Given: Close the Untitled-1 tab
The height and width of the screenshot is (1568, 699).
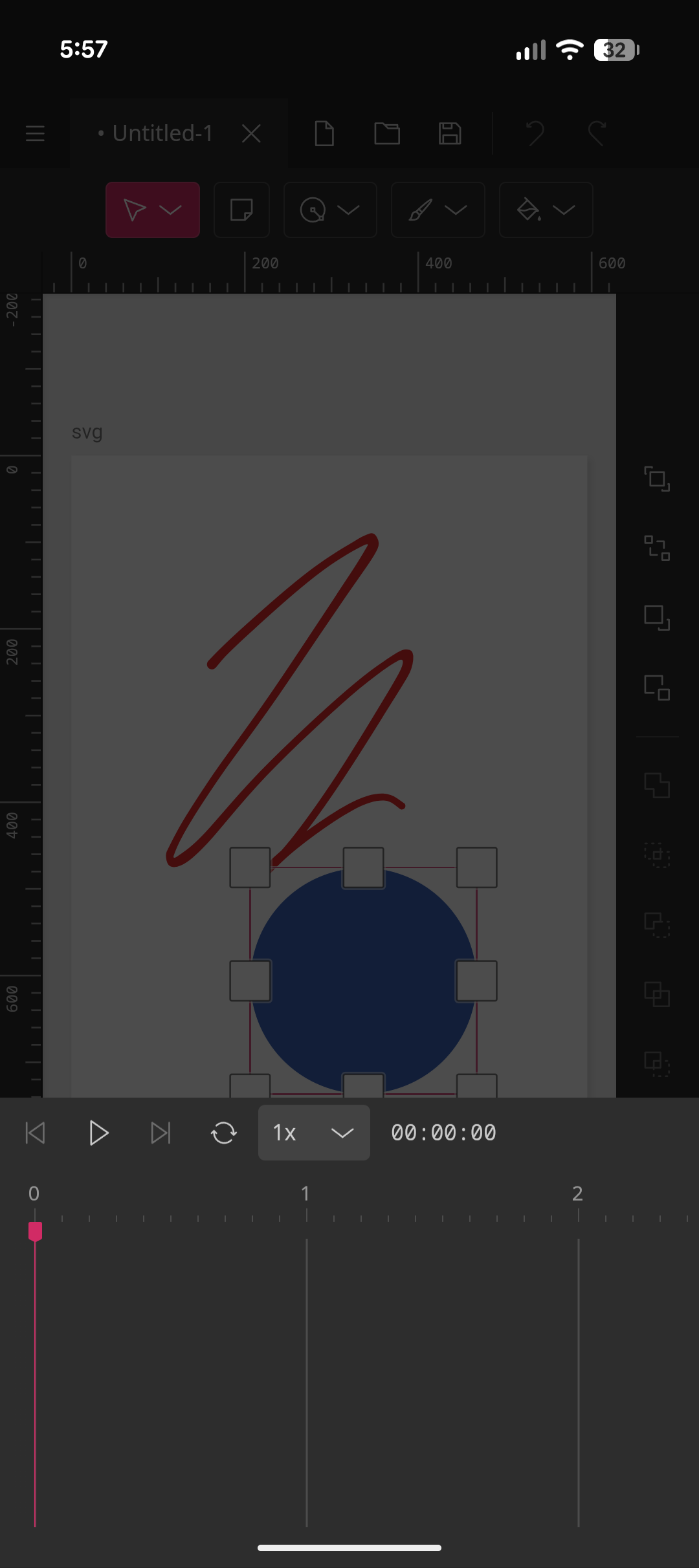Looking at the screenshot, I should 251,134.
